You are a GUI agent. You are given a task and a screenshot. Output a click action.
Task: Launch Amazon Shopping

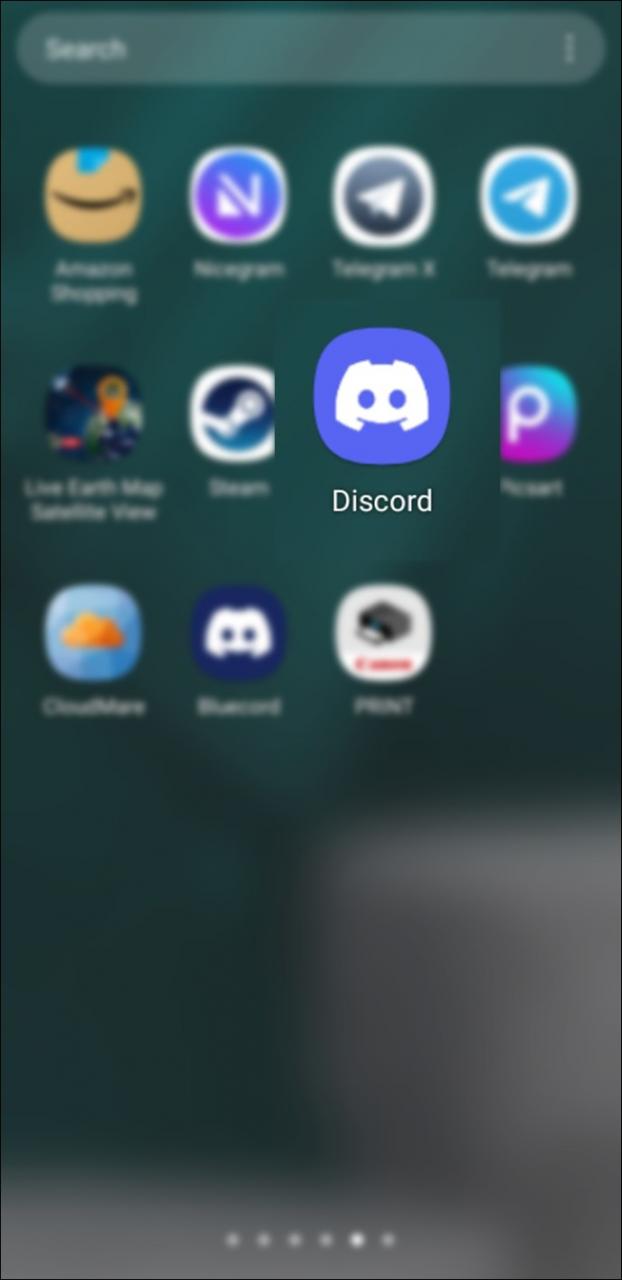tap(93, 196)
